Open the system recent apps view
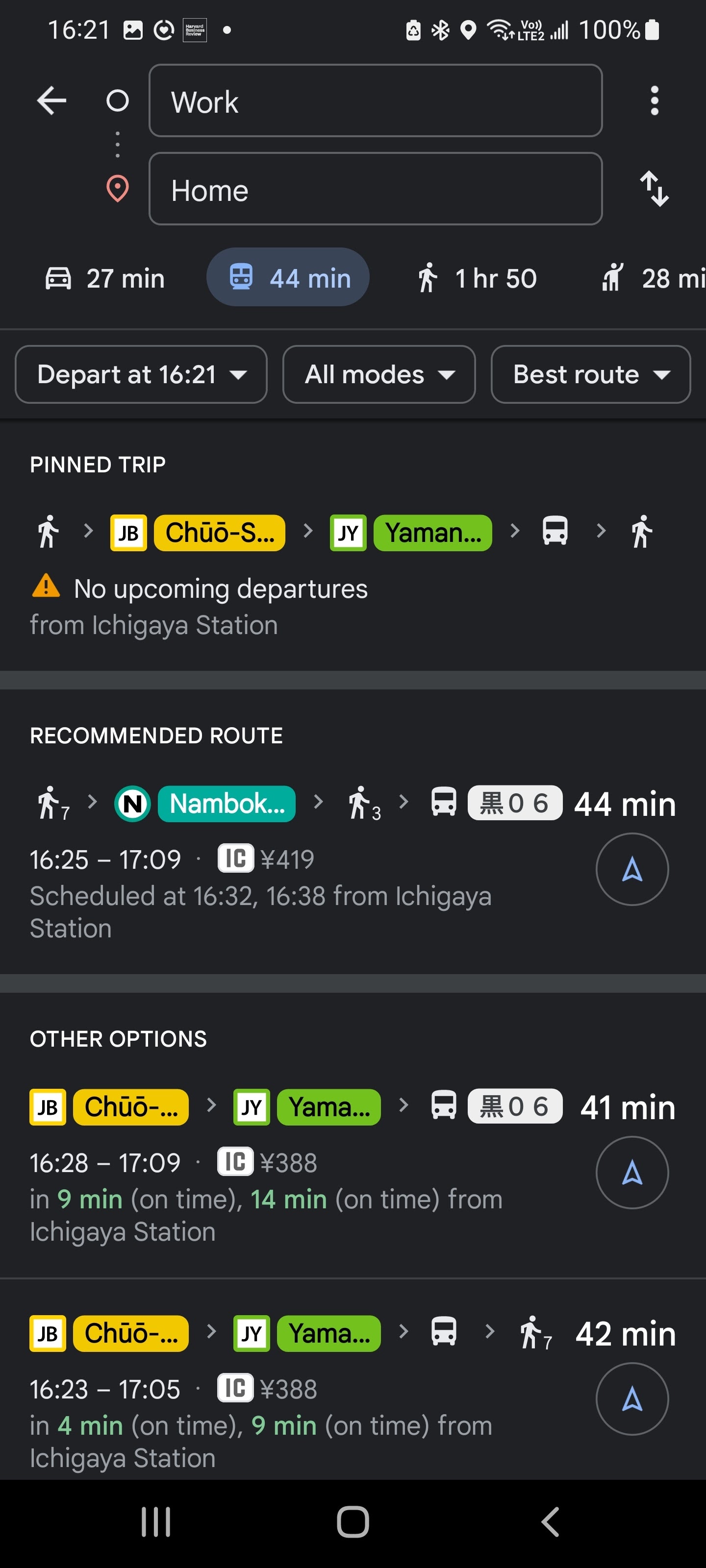The width and height of the screenshot is (706, 1568). (156, 1522)
